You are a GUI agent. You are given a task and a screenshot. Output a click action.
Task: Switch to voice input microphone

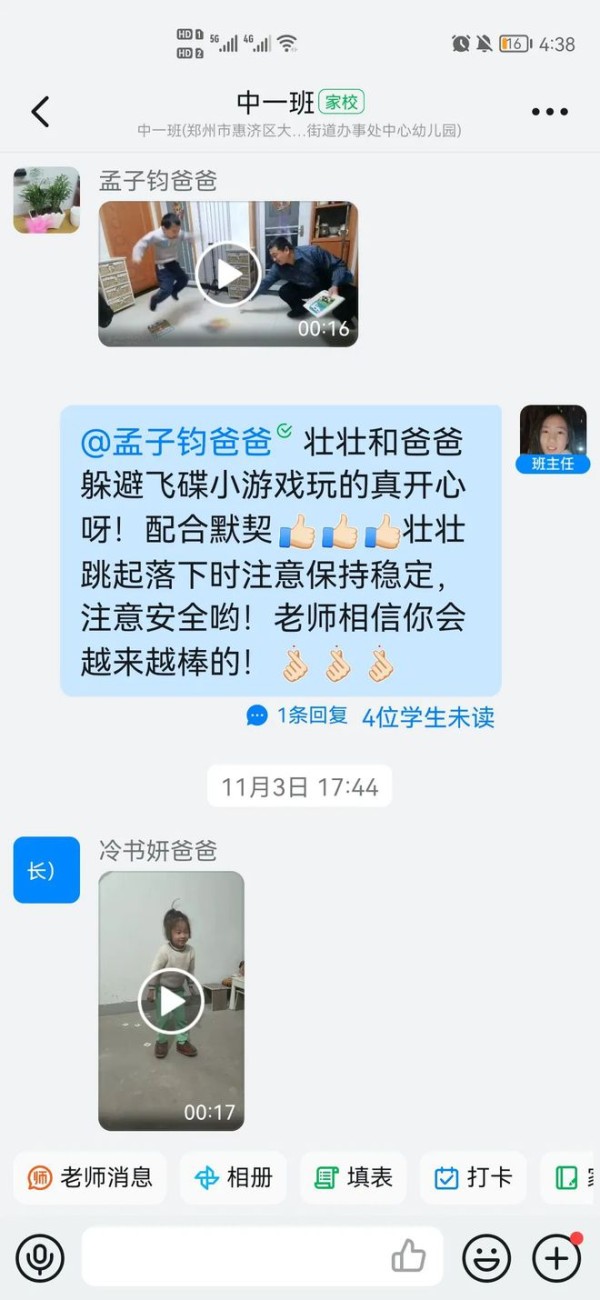[x=40, y=1257]
